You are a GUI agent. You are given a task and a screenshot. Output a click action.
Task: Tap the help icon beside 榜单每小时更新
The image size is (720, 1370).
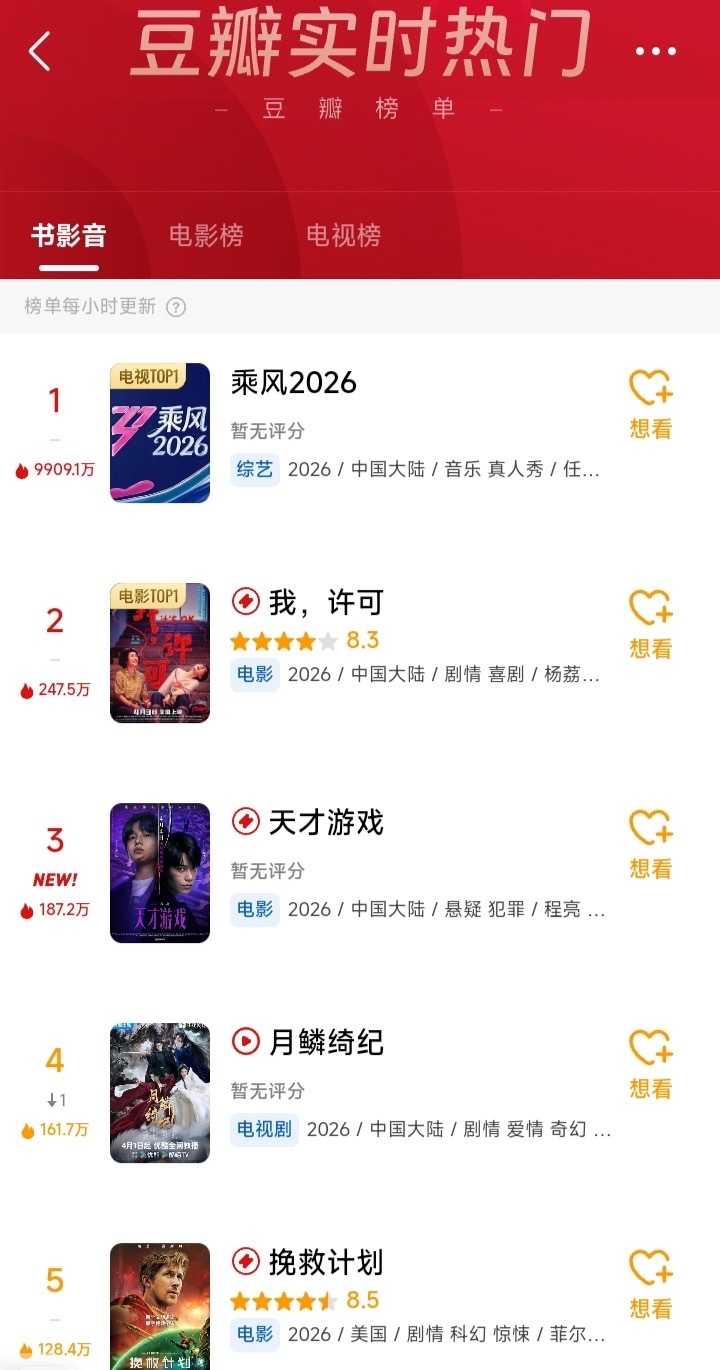pyautogui.click(x=176, y=307)
